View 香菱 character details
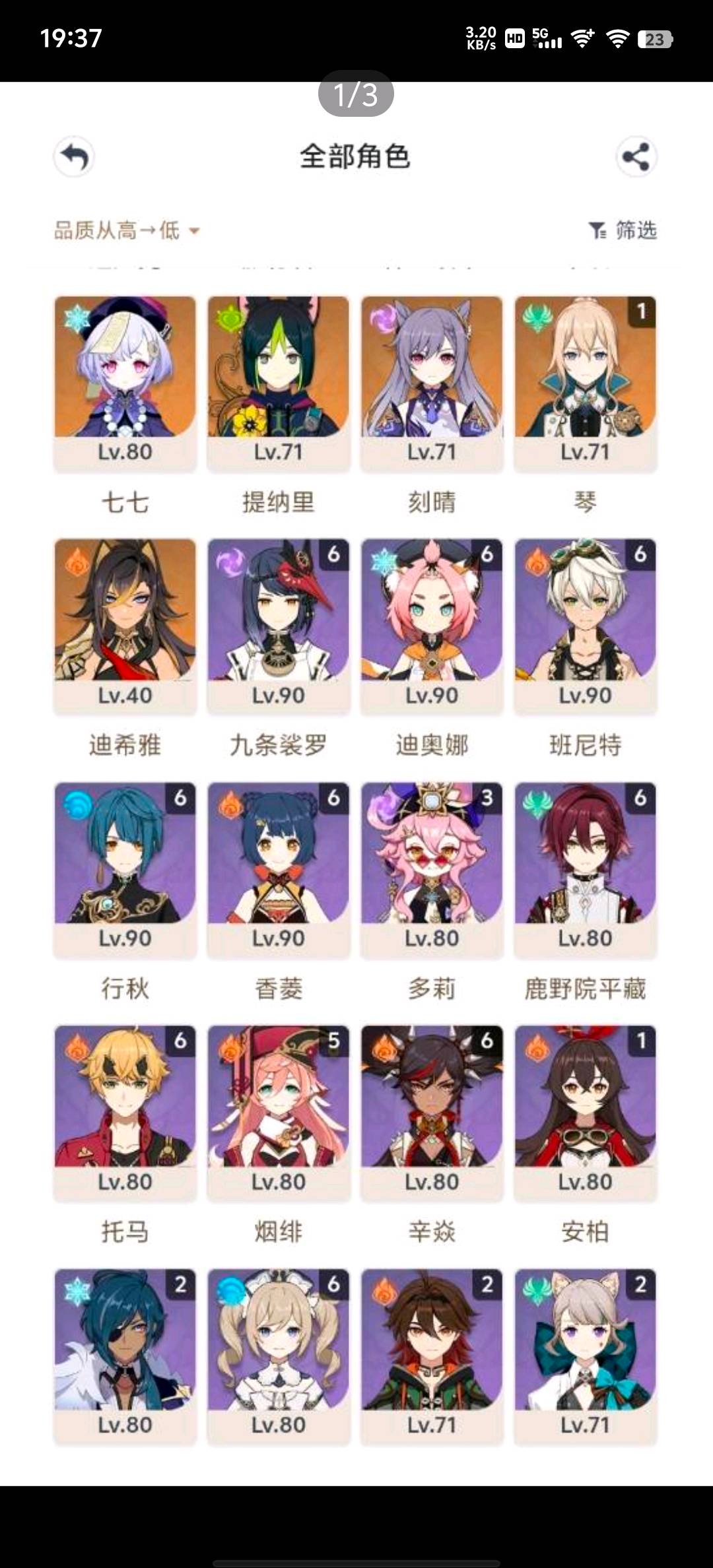The image size is (713, 1568). click(278, 870)
